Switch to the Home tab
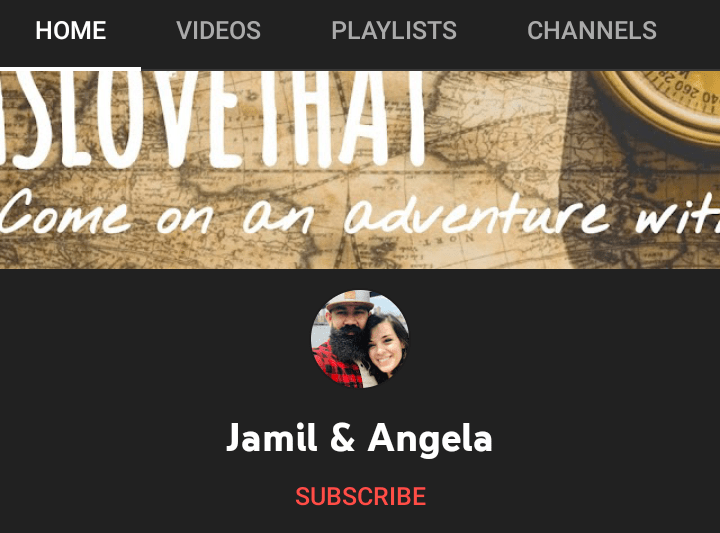This screenshot has width=720, height=533. tap(70, 31)
